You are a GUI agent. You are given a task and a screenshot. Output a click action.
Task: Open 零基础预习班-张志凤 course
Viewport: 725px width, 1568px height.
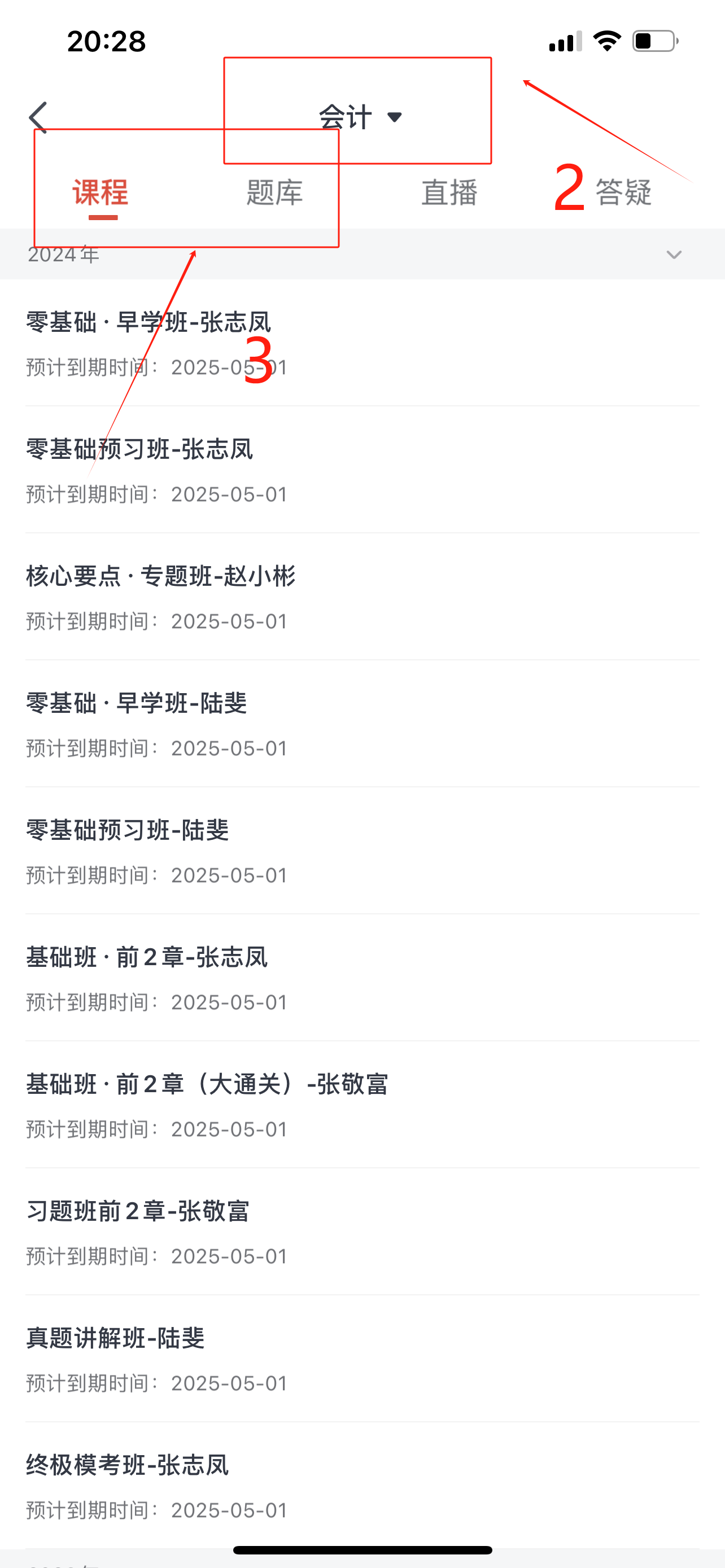point(362,470)
